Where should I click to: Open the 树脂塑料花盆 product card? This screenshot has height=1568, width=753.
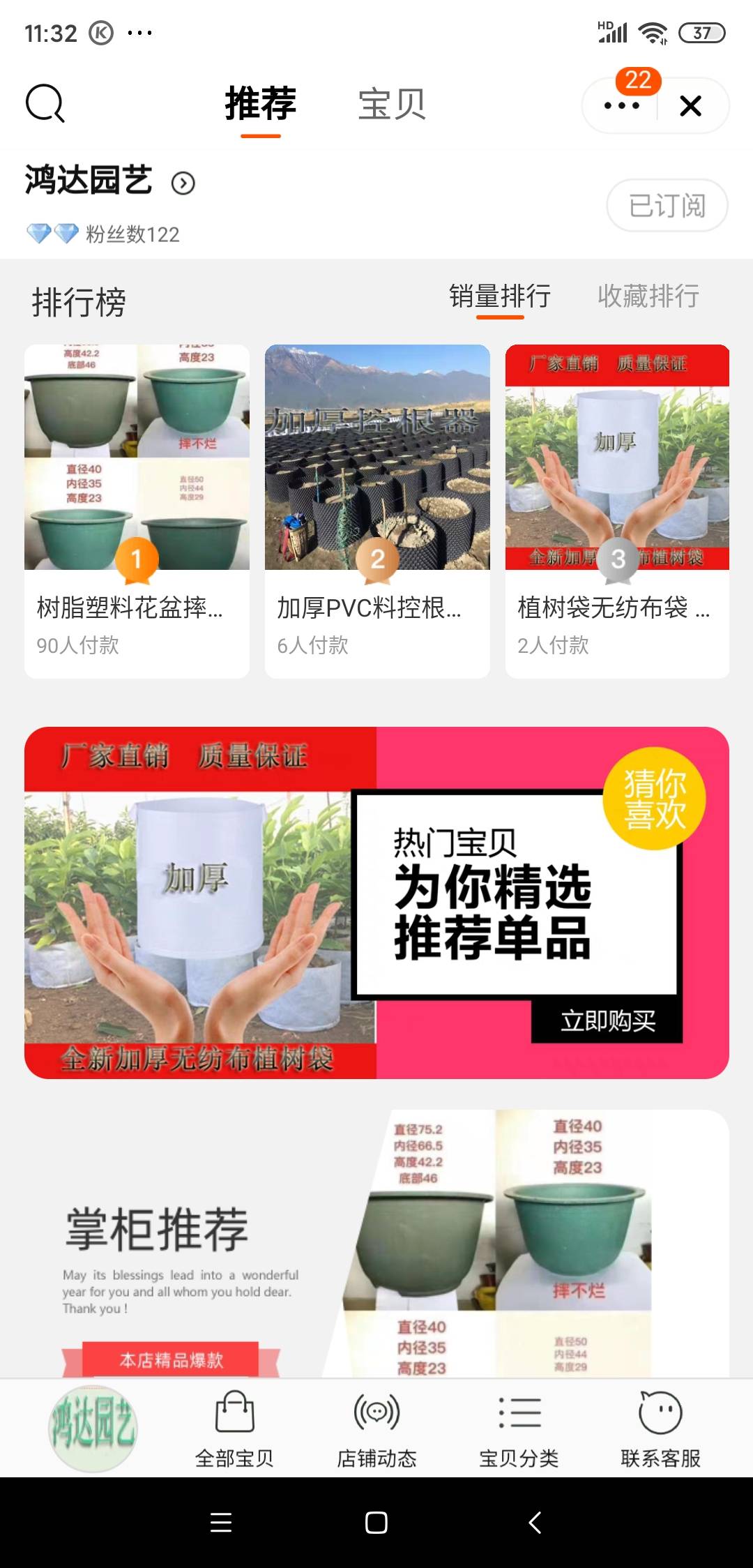[137, 511]
